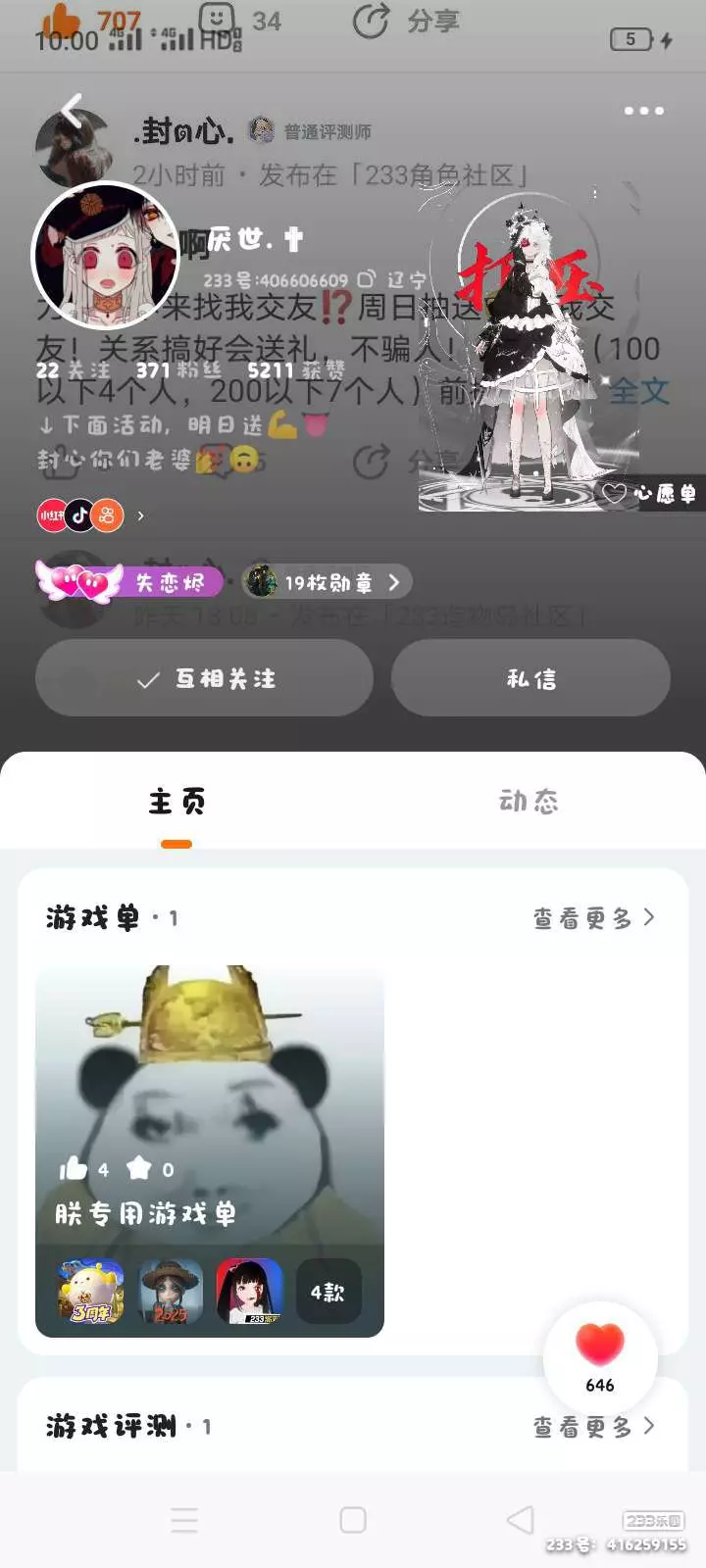
Task: Expand the linked social accounts icons
Action: [140, 515]
